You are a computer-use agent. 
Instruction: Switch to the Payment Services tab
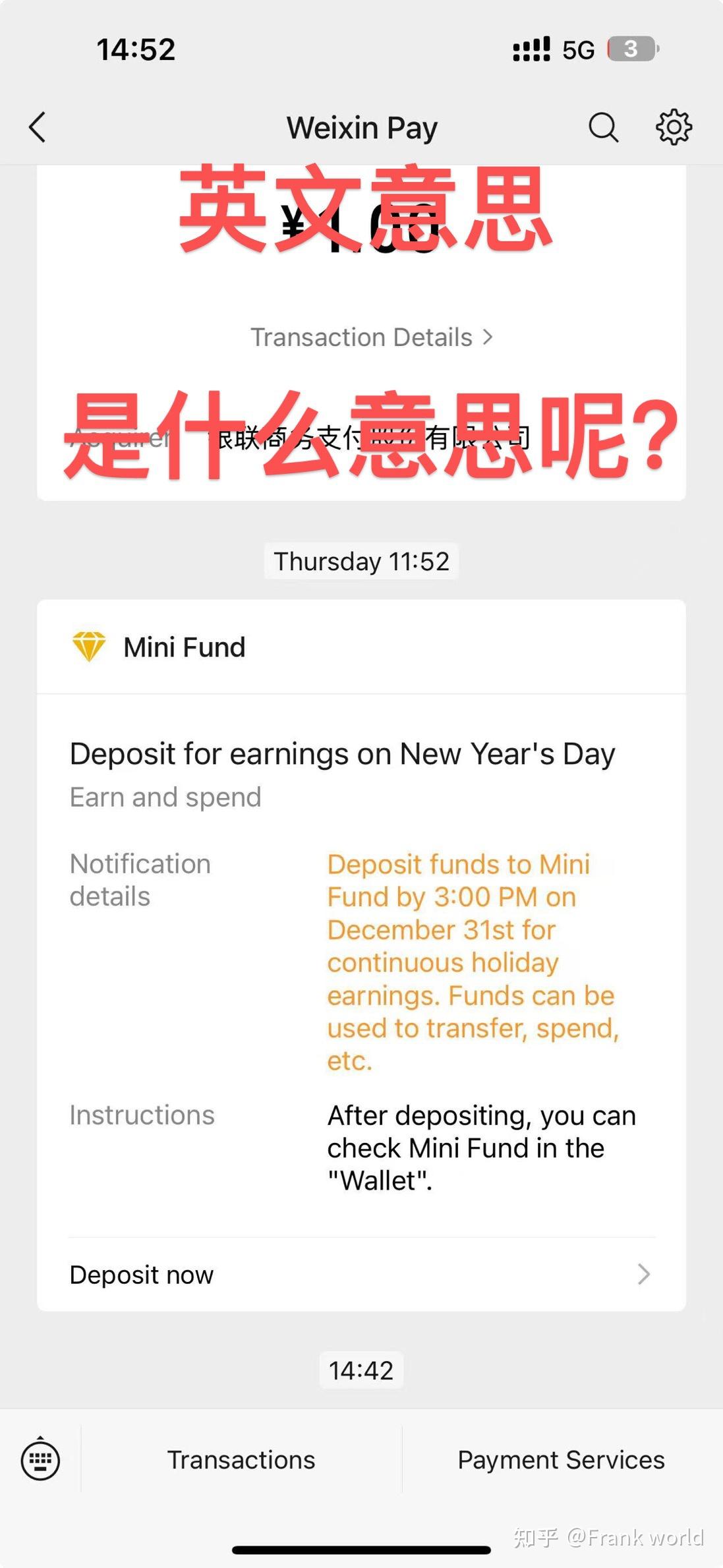pyautogui.click(x=560, y=1459)
